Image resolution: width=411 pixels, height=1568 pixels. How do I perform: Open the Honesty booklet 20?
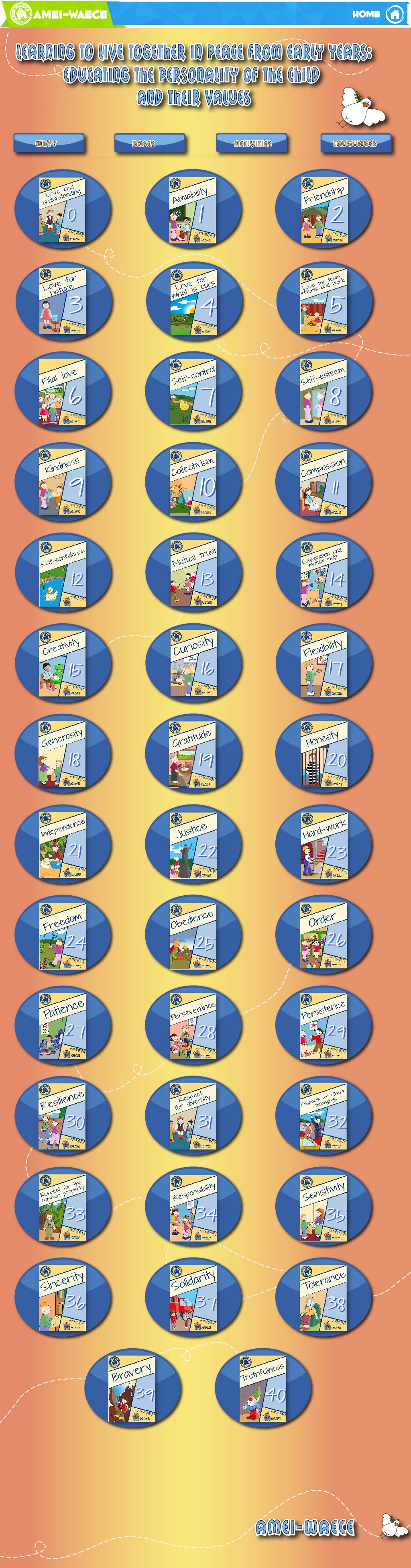coord(324,753)
